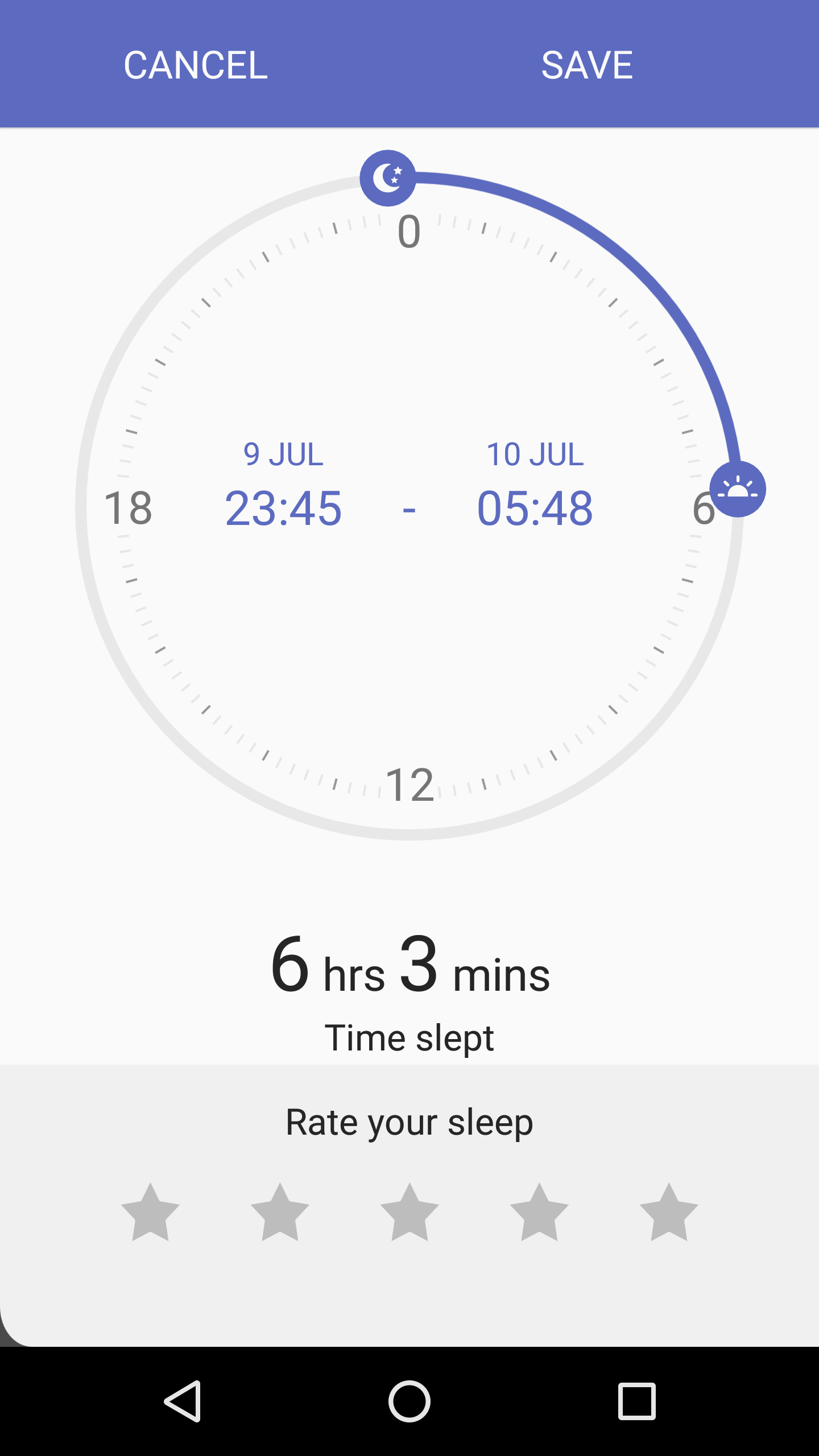Select the fourth rating star
The height and width of the screenshot is (1456, 819).
(539, 1213)
